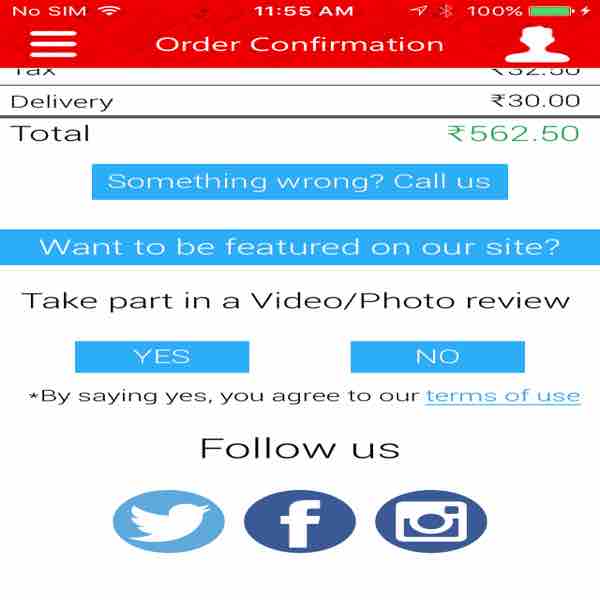
Task: Open the hamburger menu
Action: [53, 45]
